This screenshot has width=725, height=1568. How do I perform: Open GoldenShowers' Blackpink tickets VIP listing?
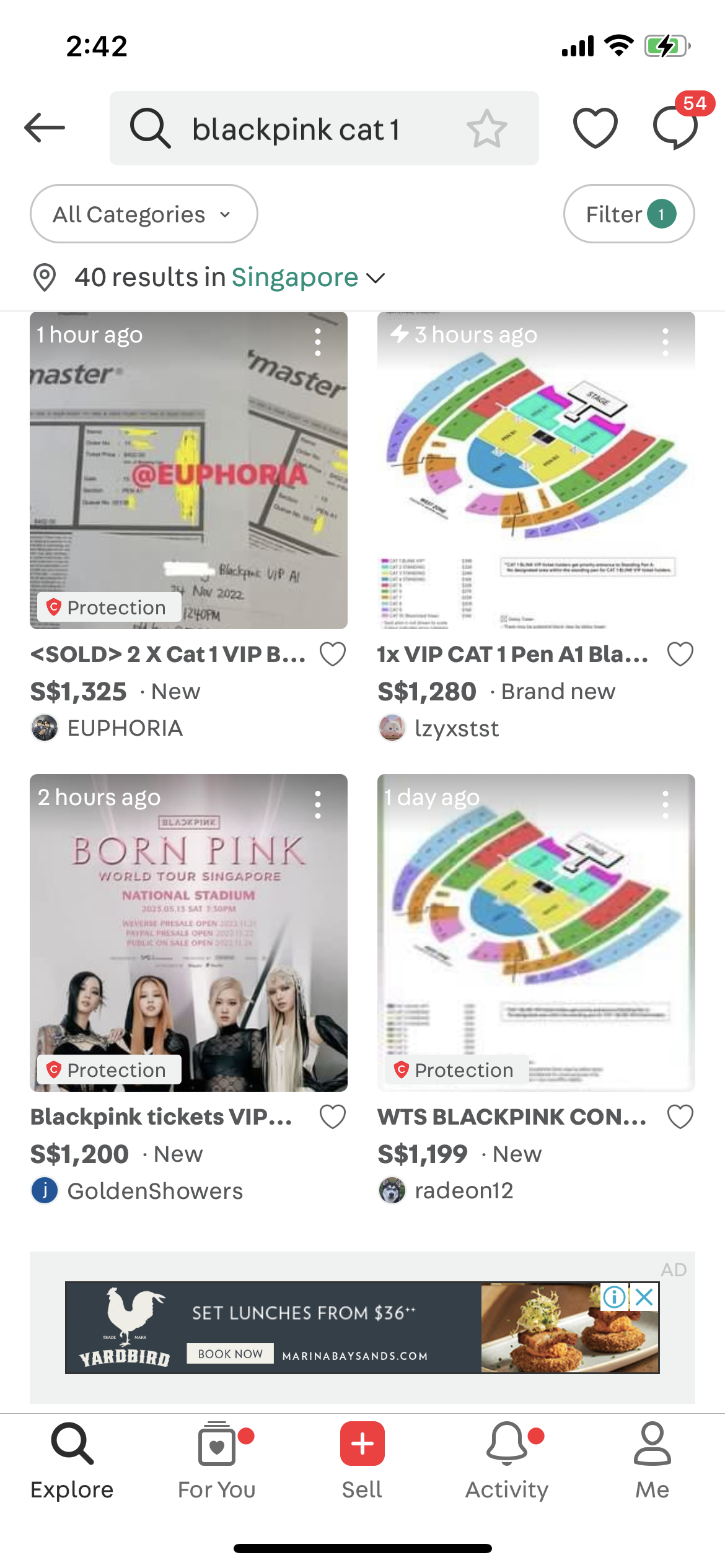(x=188, y=933)
